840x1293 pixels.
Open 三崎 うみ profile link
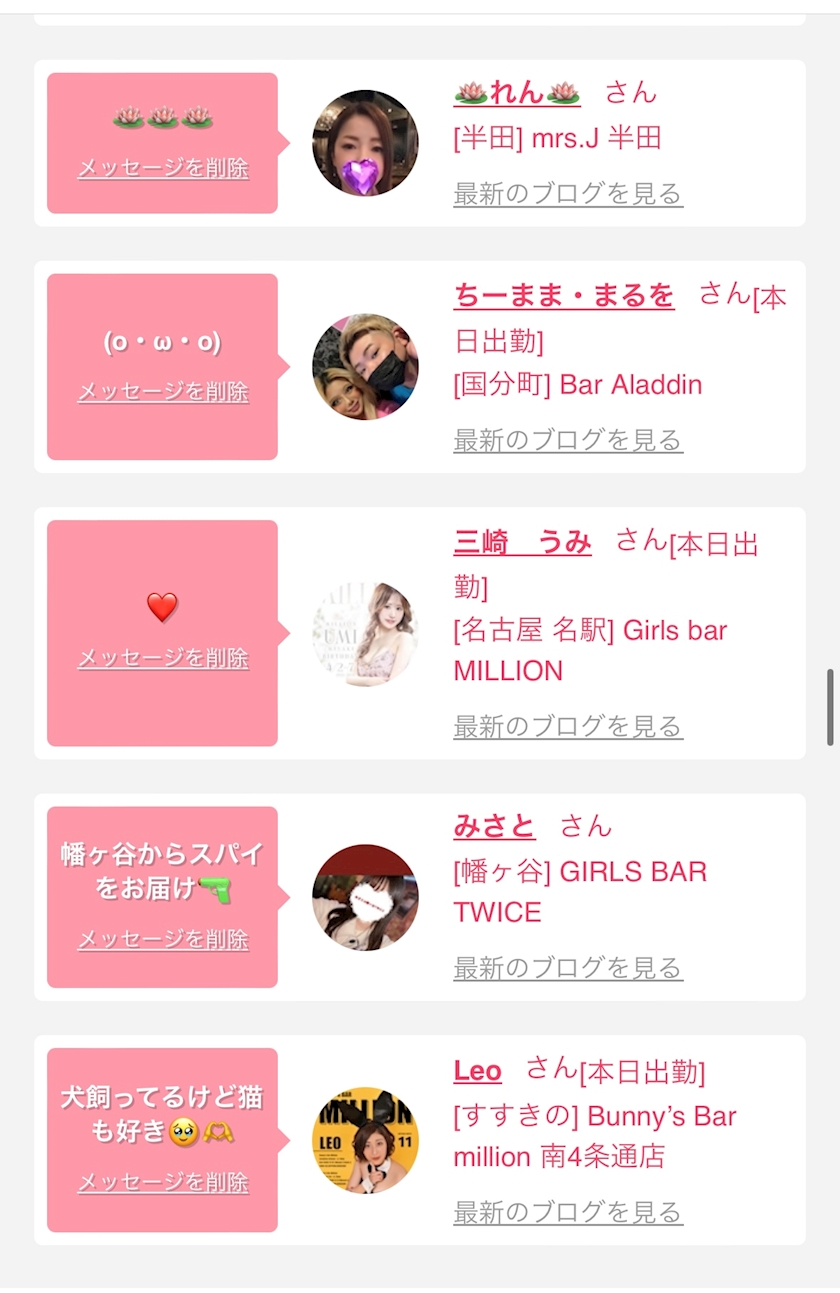click(522, 542)
